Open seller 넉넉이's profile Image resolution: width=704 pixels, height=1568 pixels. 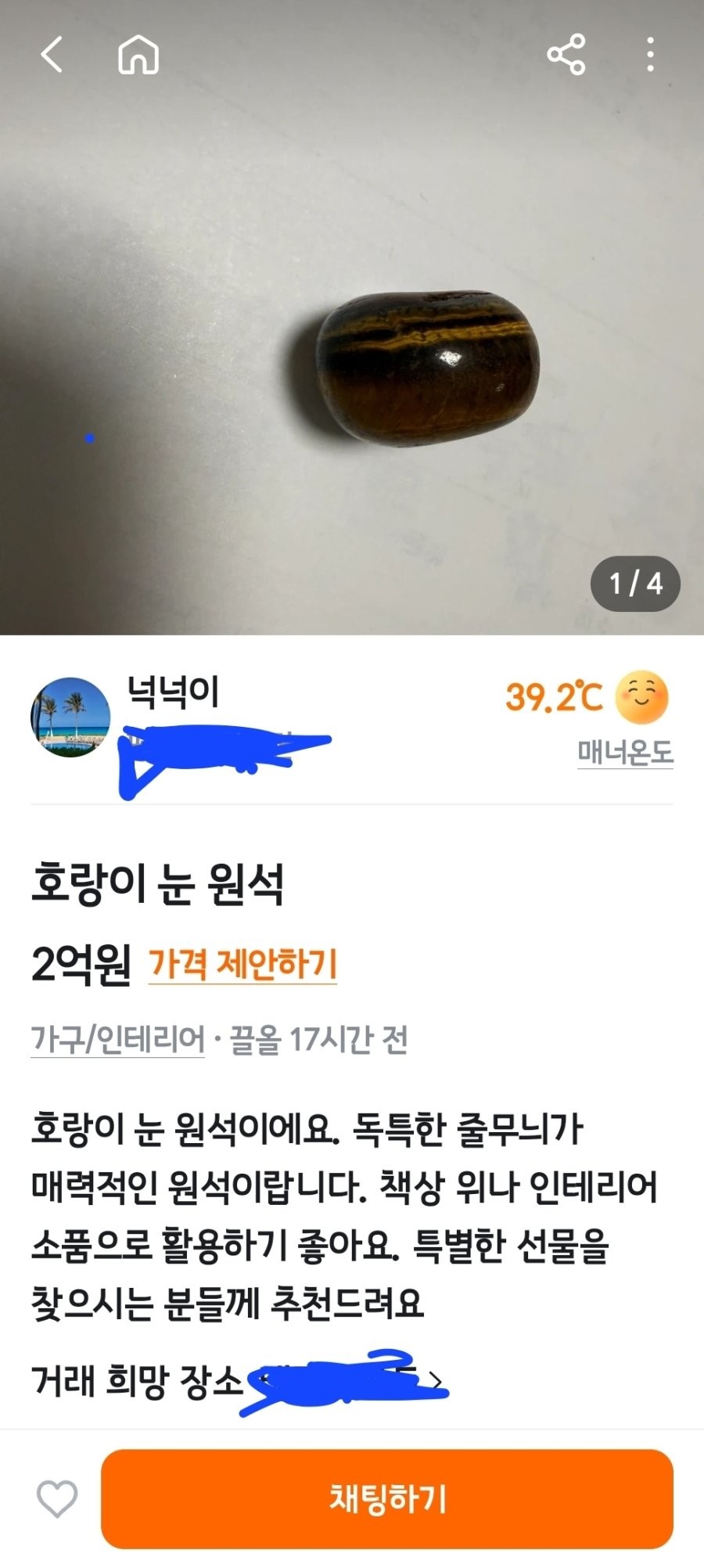tap(70, 717)
